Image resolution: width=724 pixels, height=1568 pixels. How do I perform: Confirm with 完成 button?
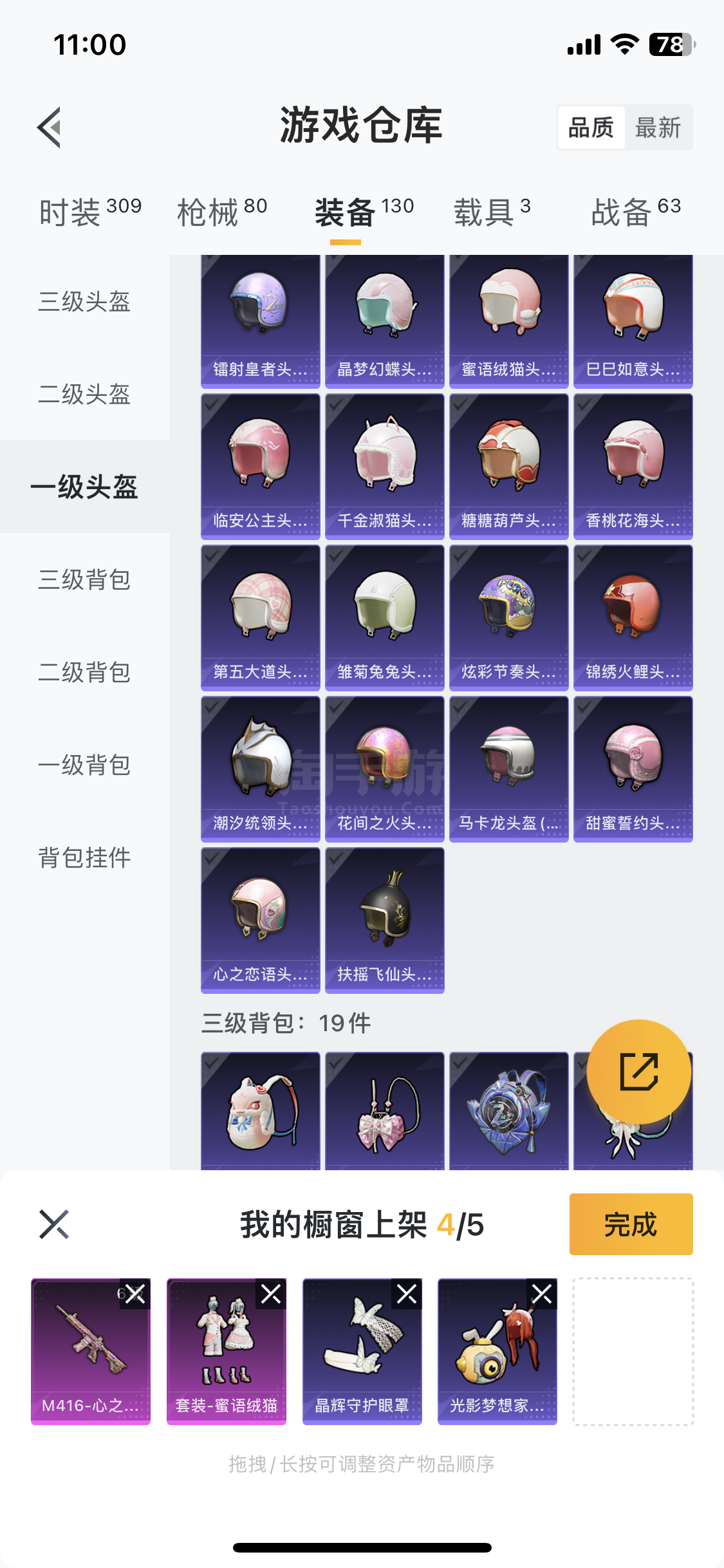pyautogui.click(x=631, y=1224)
